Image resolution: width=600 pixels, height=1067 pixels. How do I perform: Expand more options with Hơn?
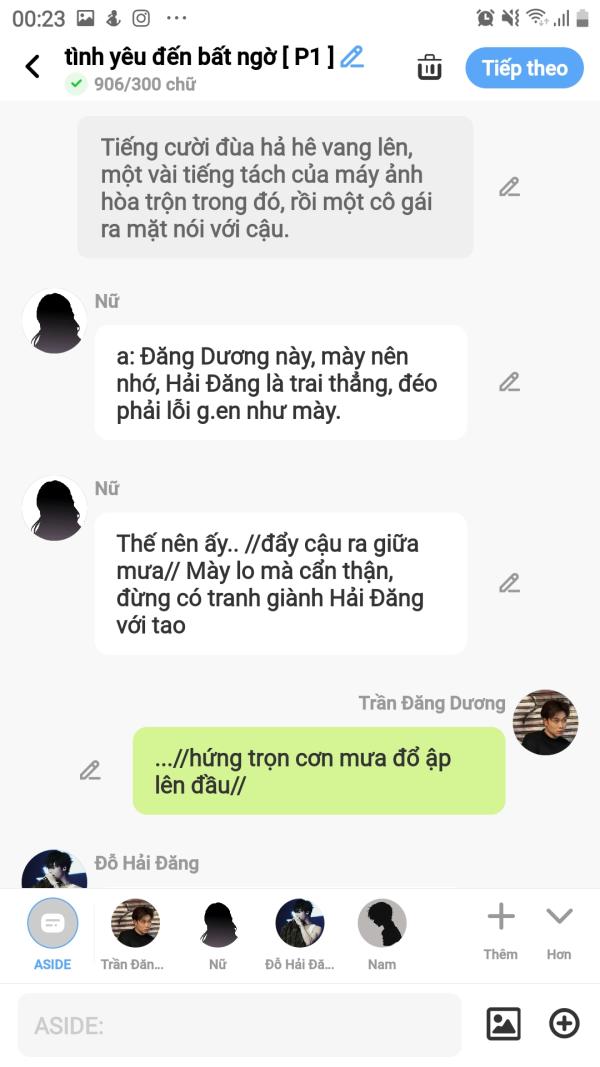point(559,928)
